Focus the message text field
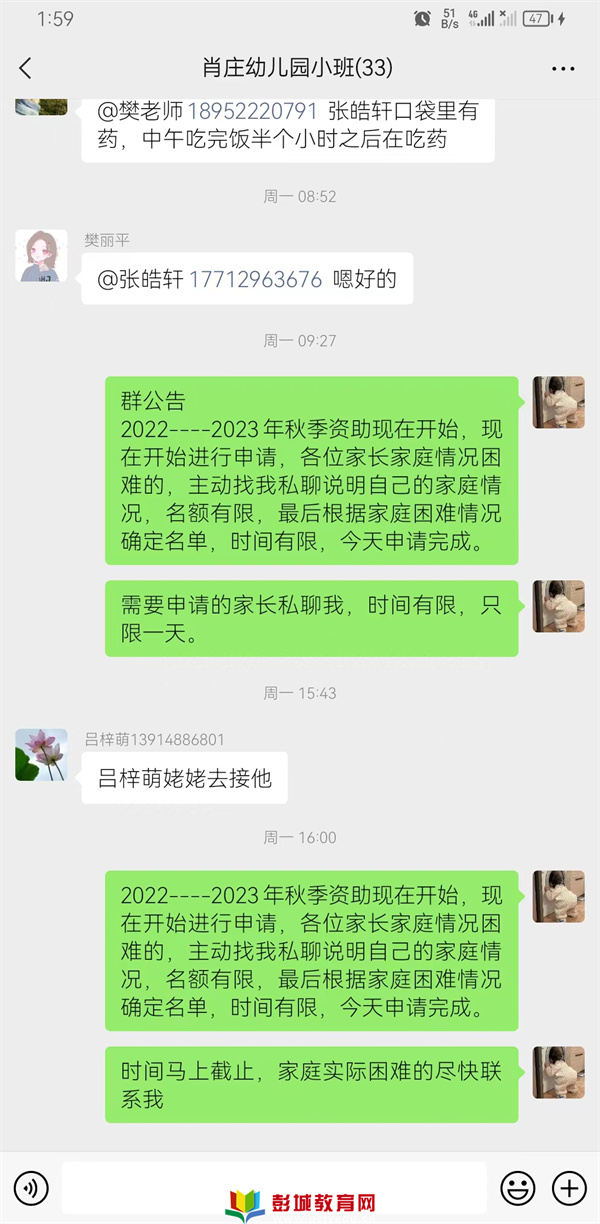This screenshot has width=600, height=1224. (274, 1187)
